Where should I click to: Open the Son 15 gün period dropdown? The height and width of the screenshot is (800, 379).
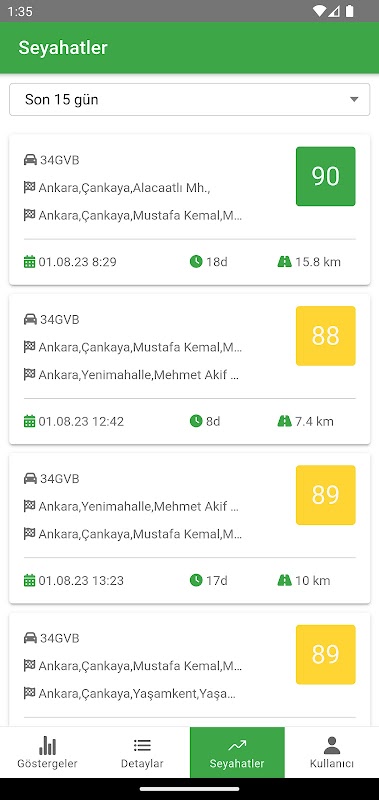point(189,99)
